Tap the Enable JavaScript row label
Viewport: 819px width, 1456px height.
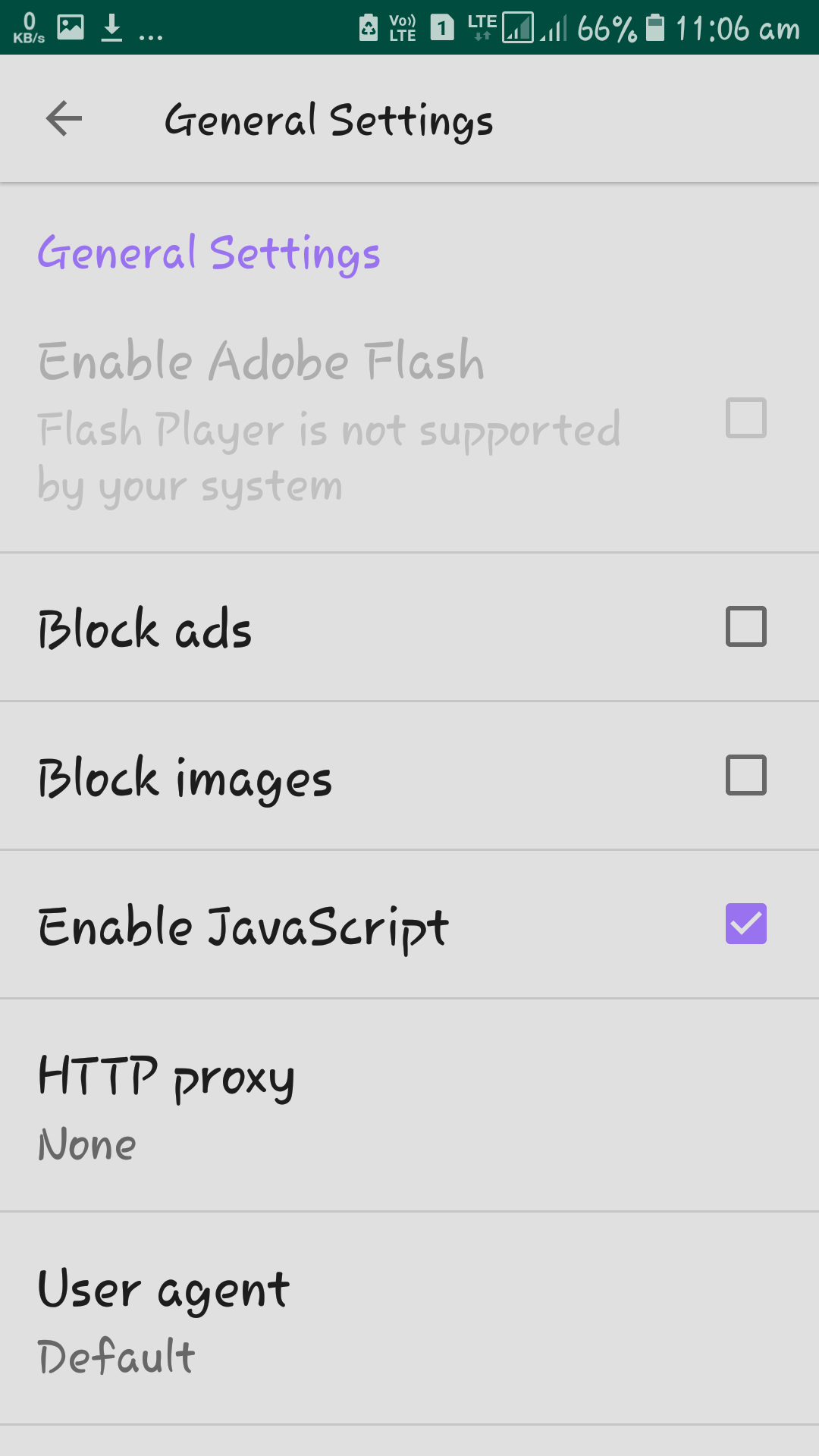(244, 924)
